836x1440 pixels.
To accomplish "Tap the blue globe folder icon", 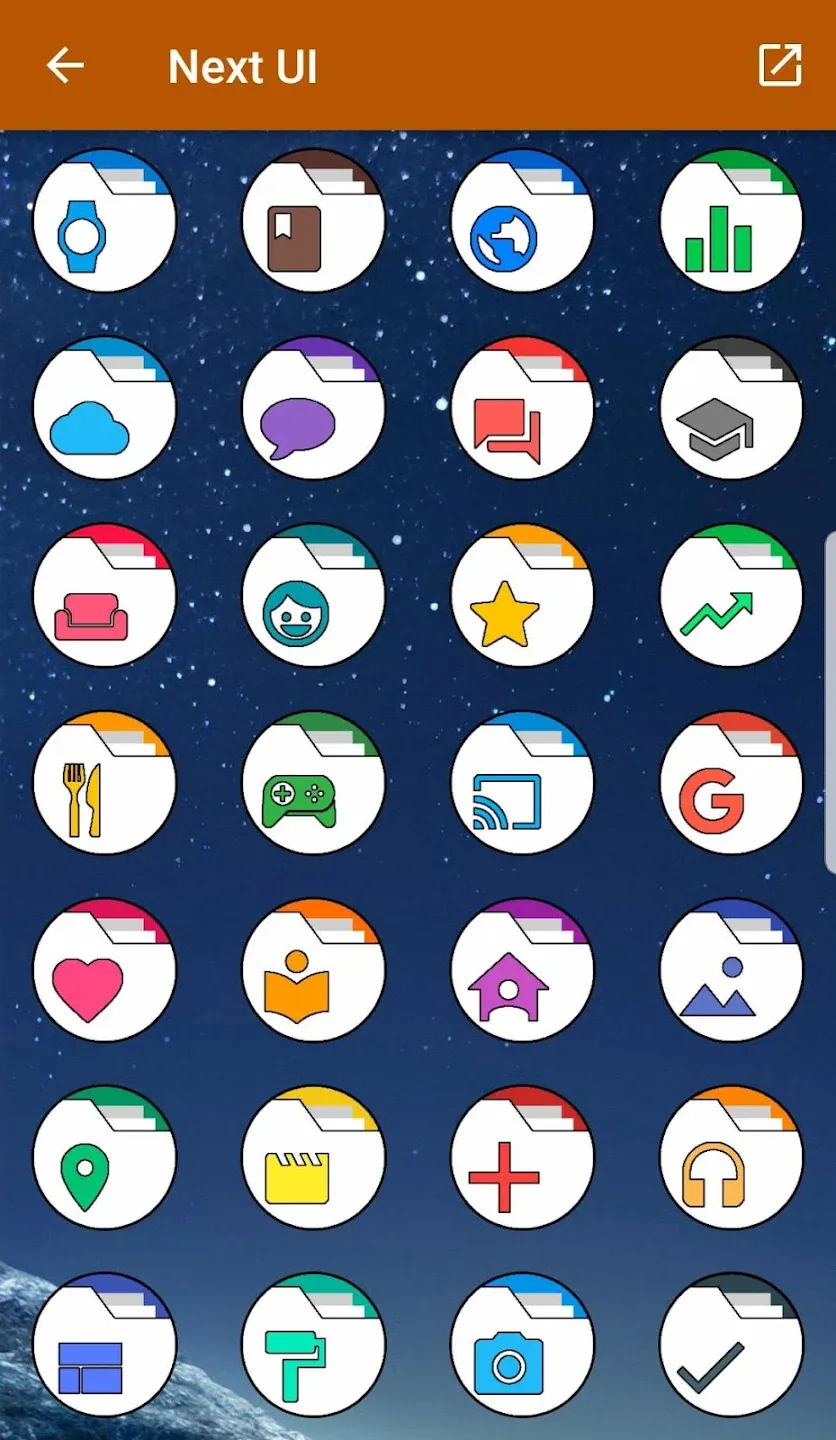I will click(x=522, y=221).
